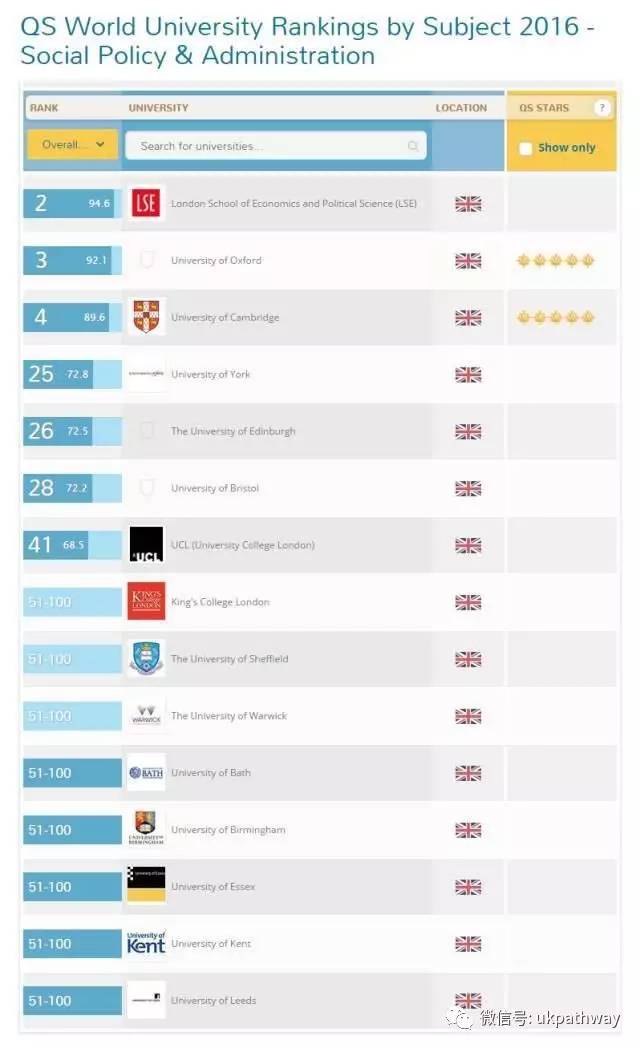The width and height of the screenshot is (640, 1048).
Task: Open University of Cambridge entry
Action: tap(225, 317)
